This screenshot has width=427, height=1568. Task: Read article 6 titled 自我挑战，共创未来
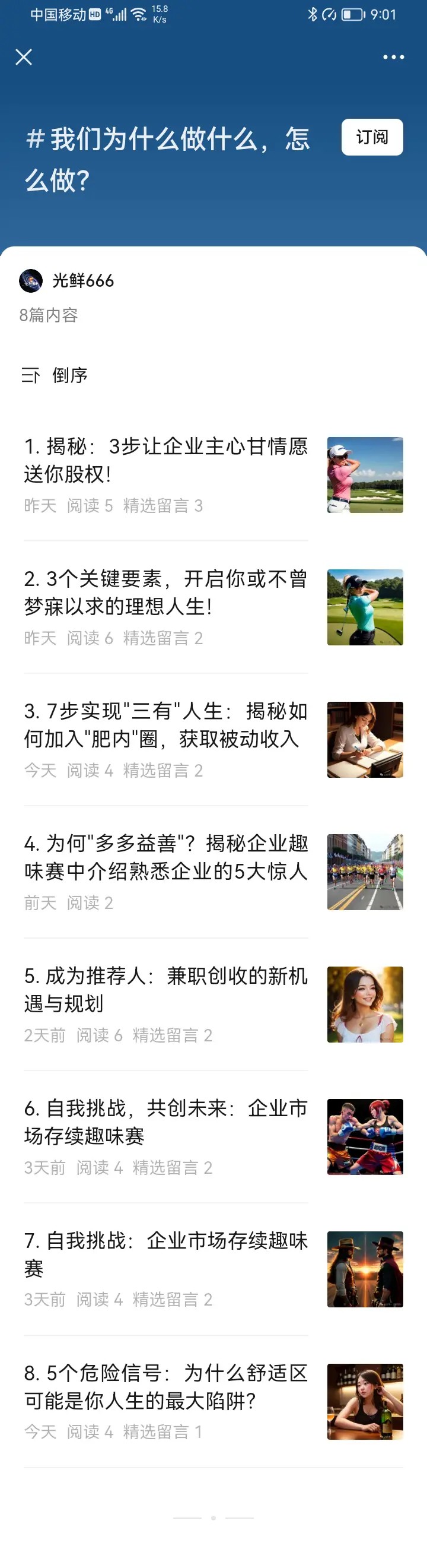click(x=165, y=1122)
